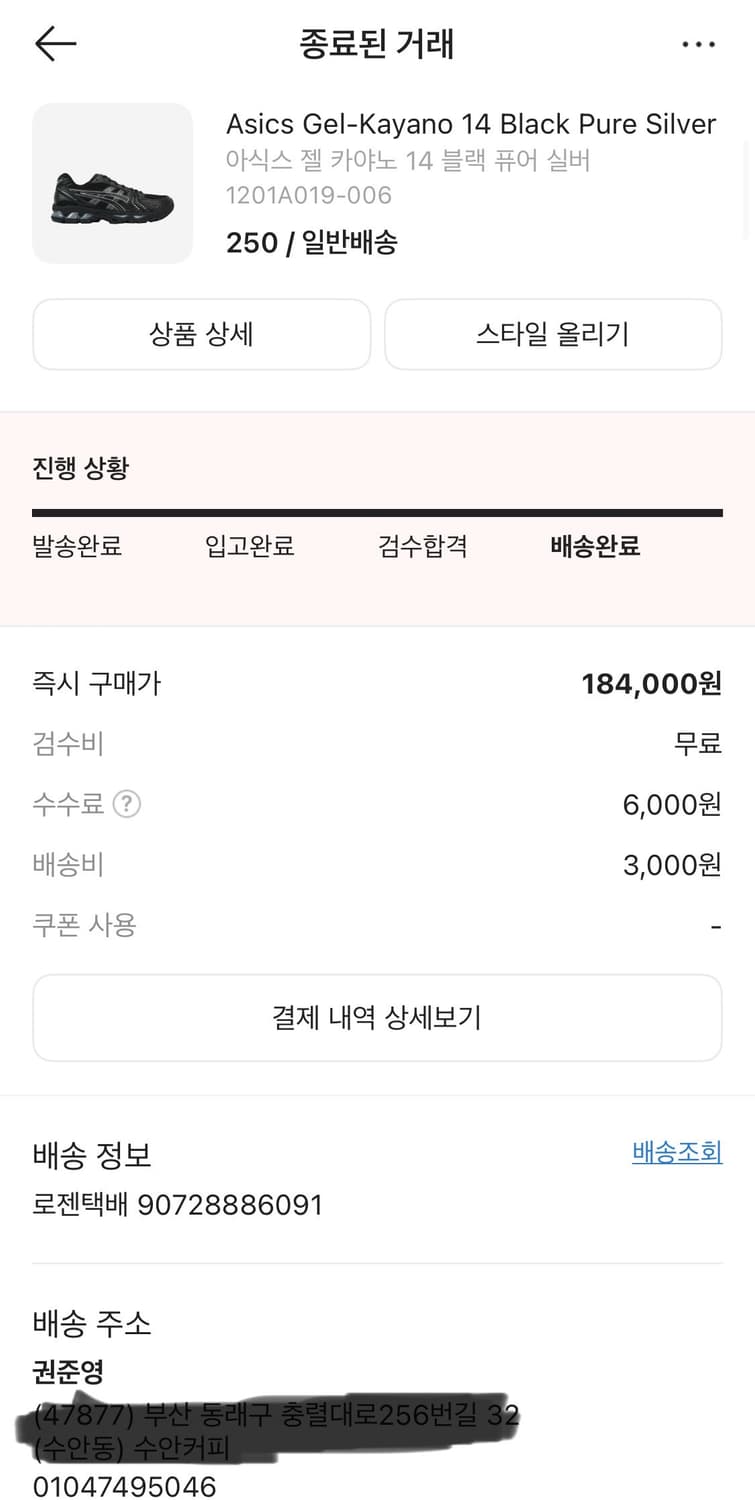This screenshot has height=1500, width=755.
Task: Select the 입고완료 progress step
Action: point(248,547)
